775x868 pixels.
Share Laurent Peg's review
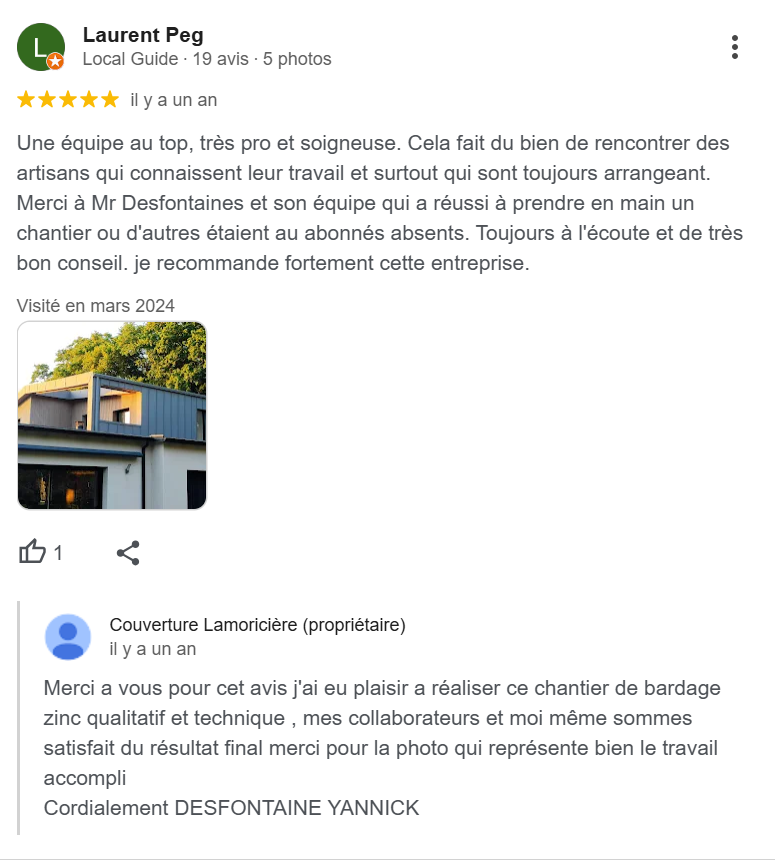[x=128, y=552]
